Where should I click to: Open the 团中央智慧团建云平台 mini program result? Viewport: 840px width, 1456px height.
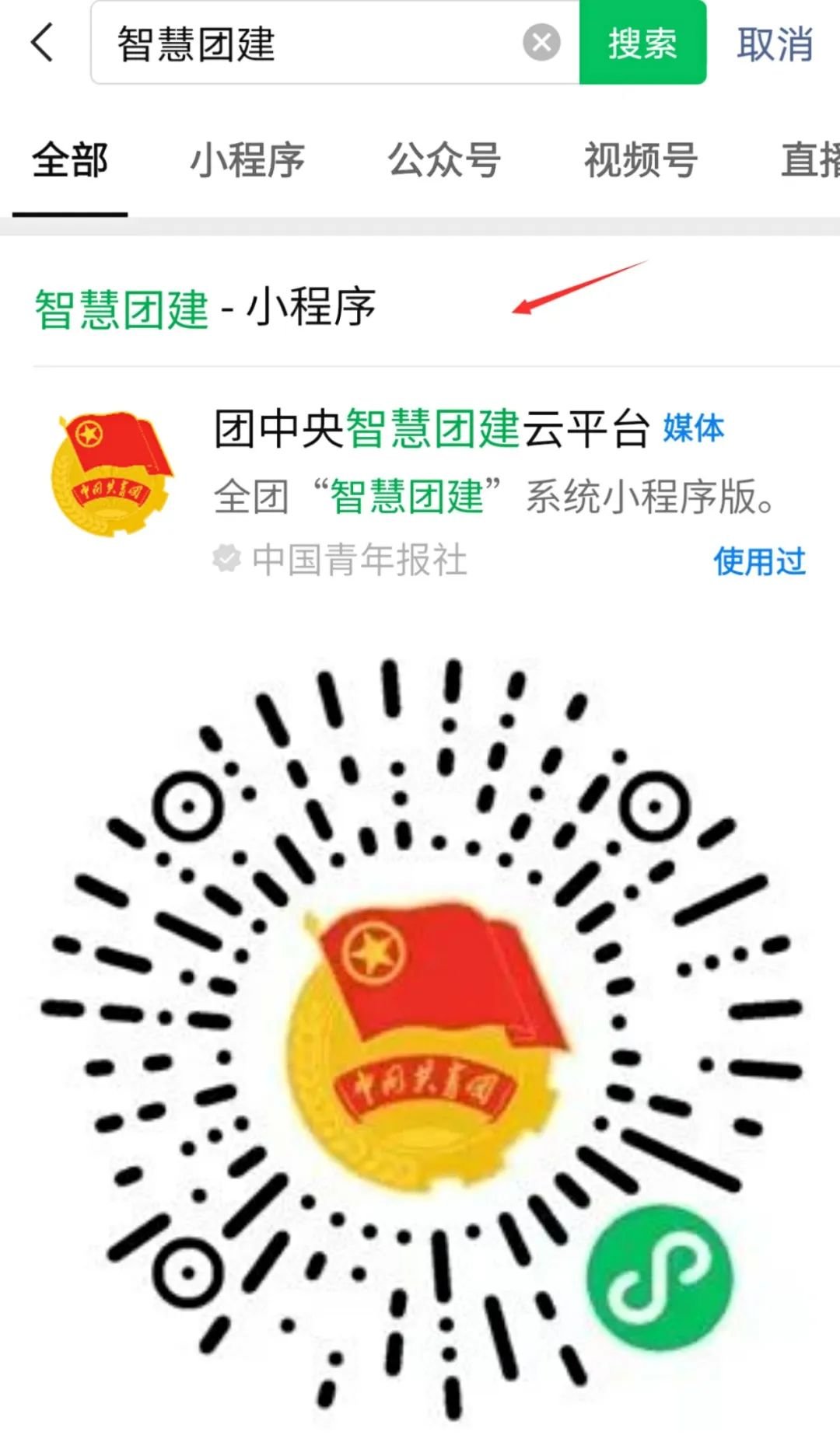[x=432, y=429]
